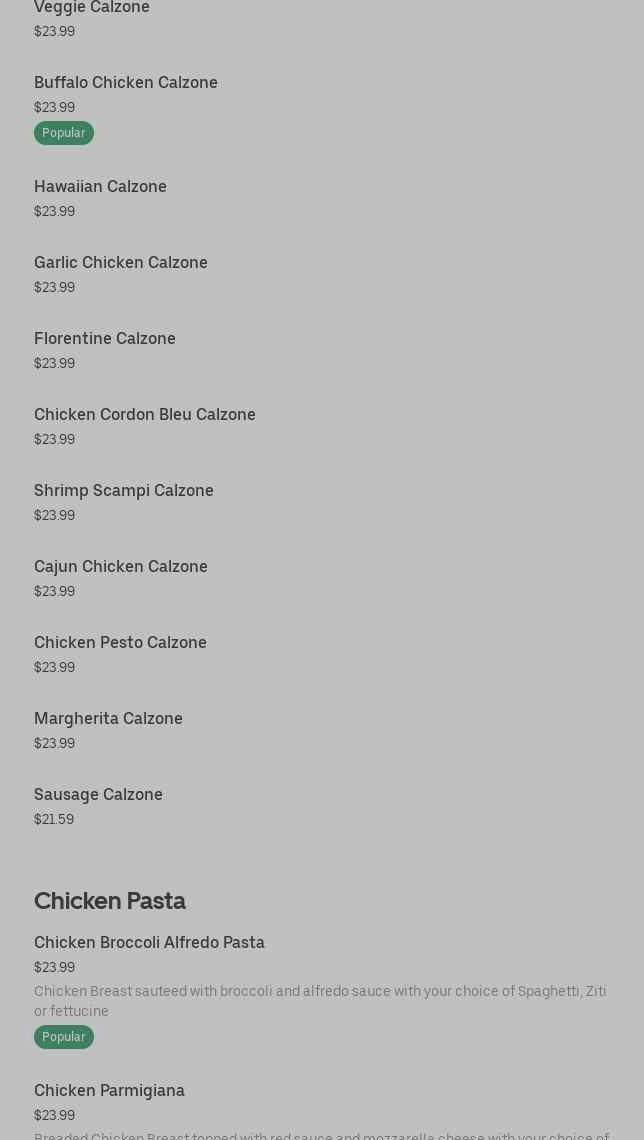Viewport: 644px width, 1140px height.
Task: View the Margherita Calzone item
Action: (x=108, y=719)
